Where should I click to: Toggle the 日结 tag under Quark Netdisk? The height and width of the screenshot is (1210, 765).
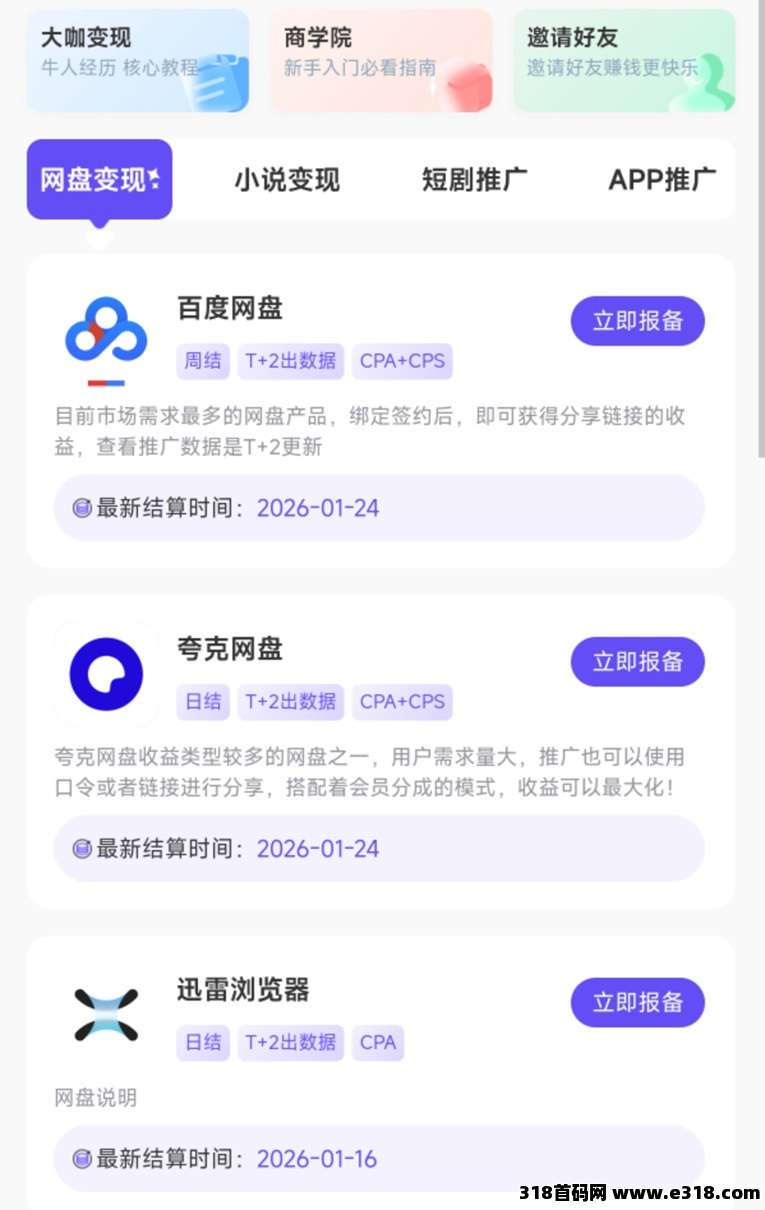203,702
